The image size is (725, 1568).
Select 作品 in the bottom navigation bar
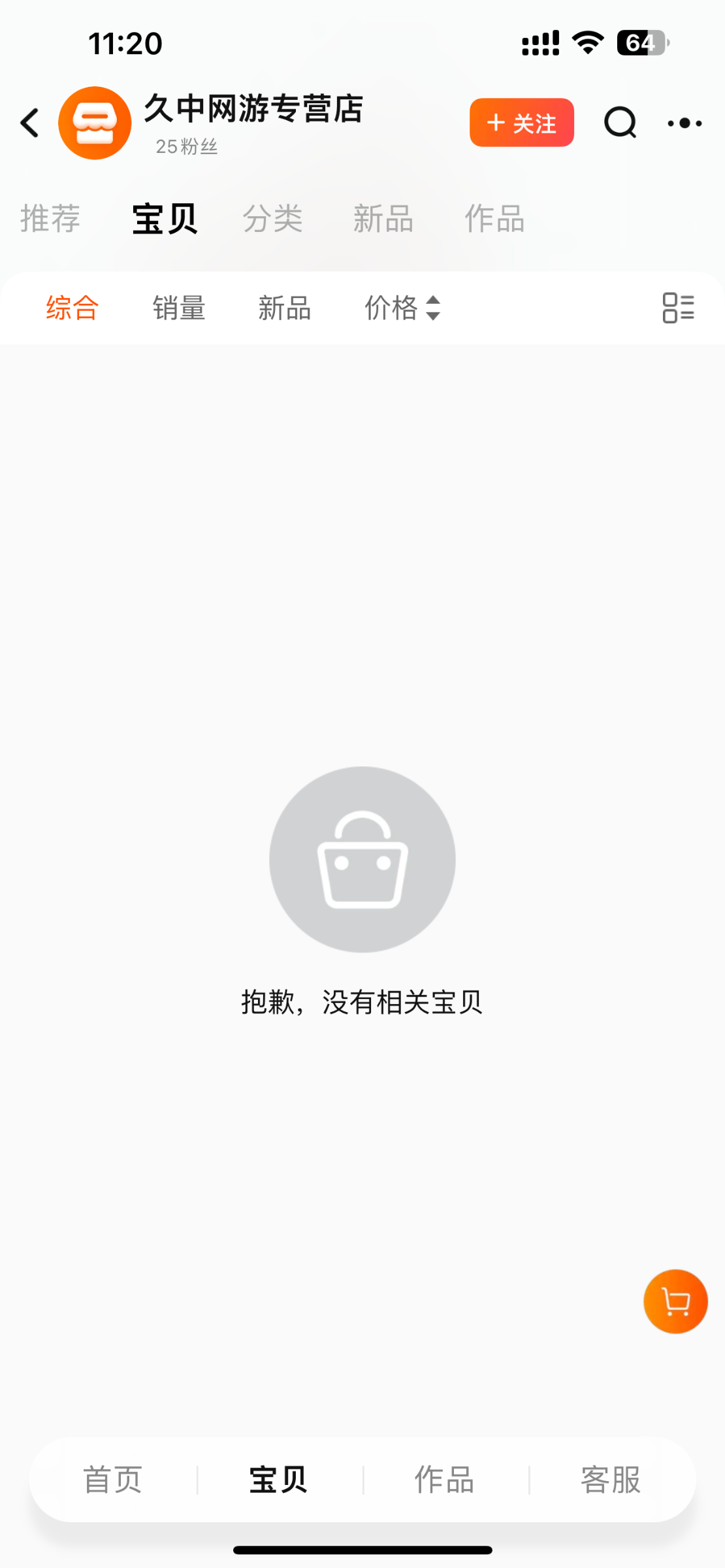(x=445, y=1480)
